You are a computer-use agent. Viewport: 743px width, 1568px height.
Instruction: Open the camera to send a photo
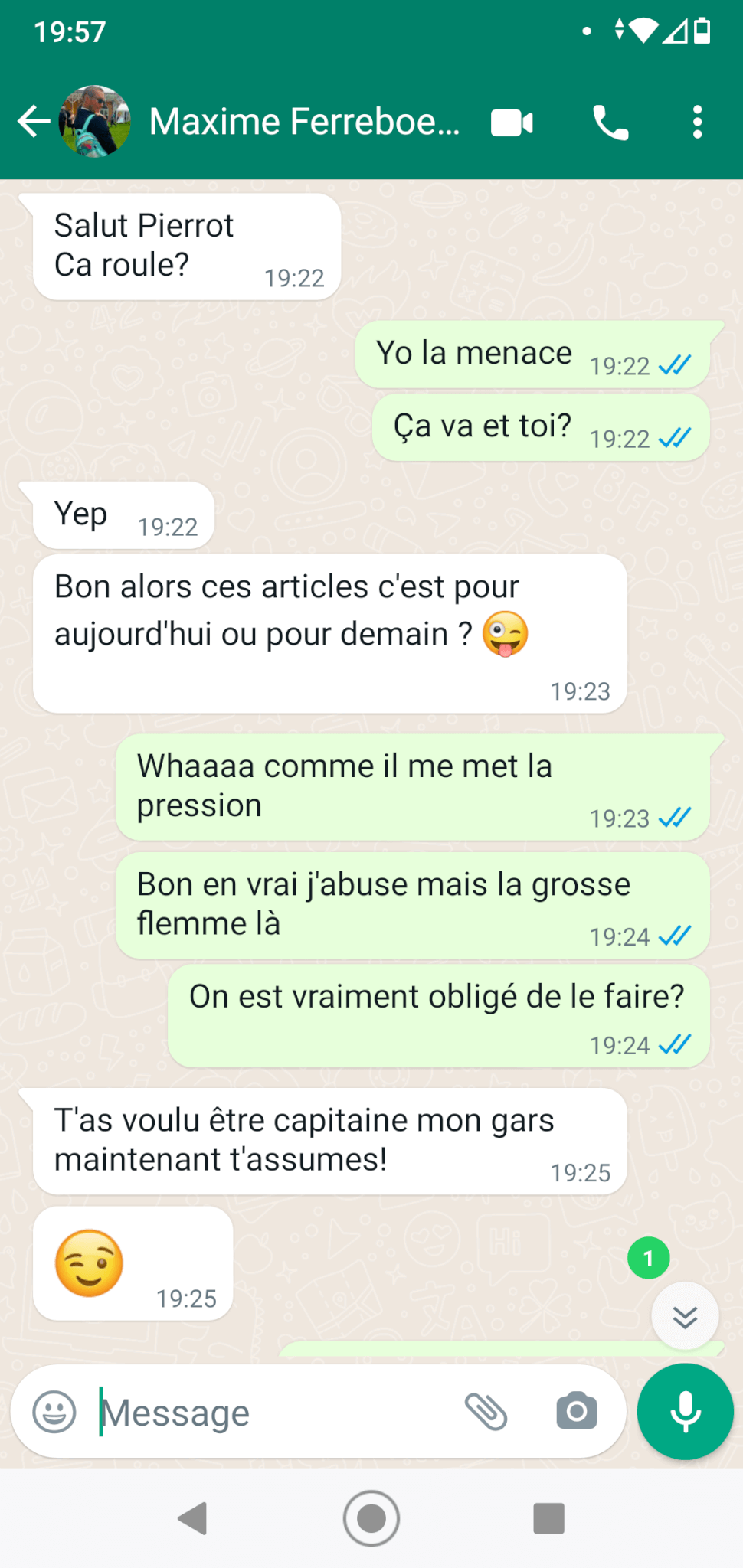click(x=577, y=1411)
